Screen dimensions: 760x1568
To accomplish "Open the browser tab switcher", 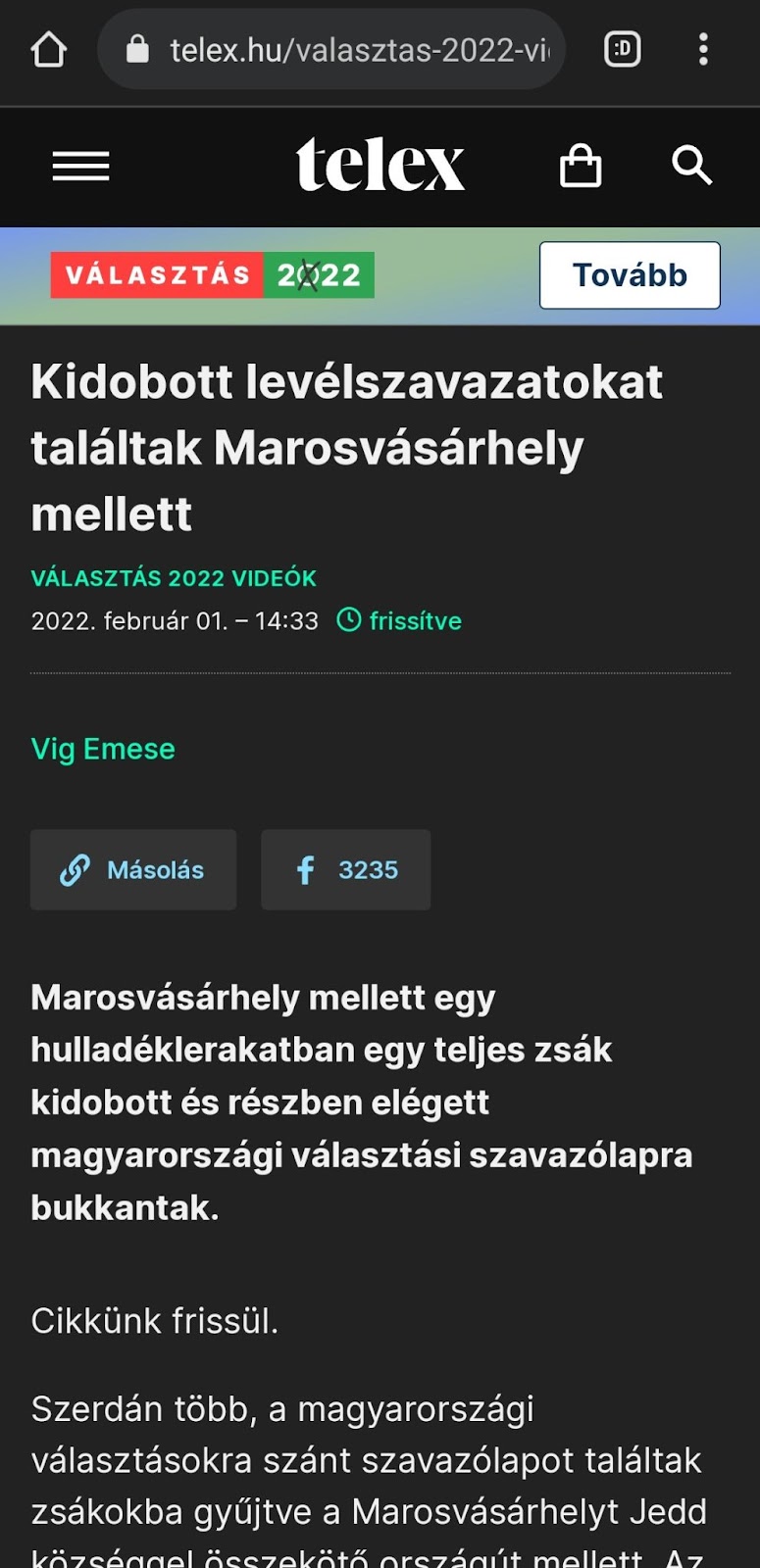I will [623, 49].
